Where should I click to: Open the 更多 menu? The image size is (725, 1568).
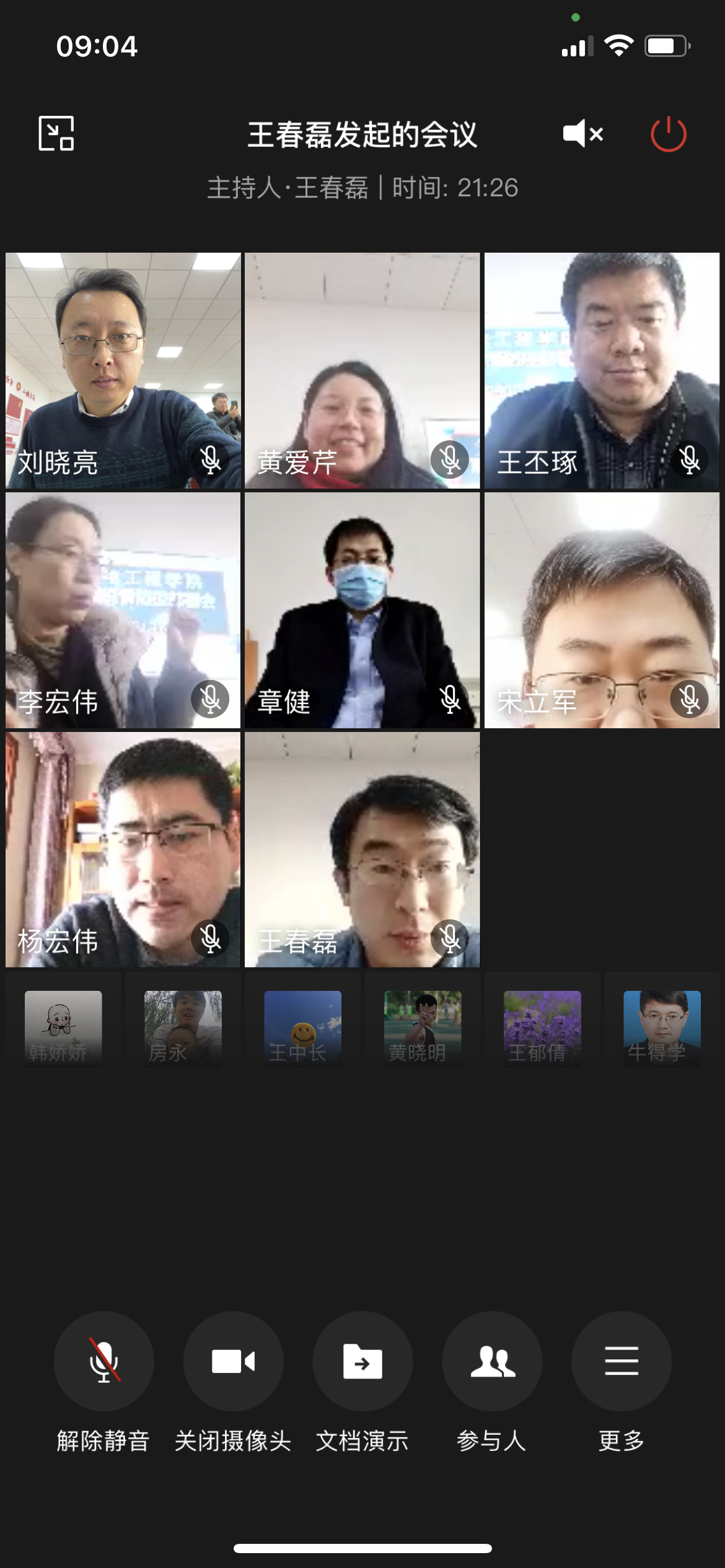(x=621, y=1361)
